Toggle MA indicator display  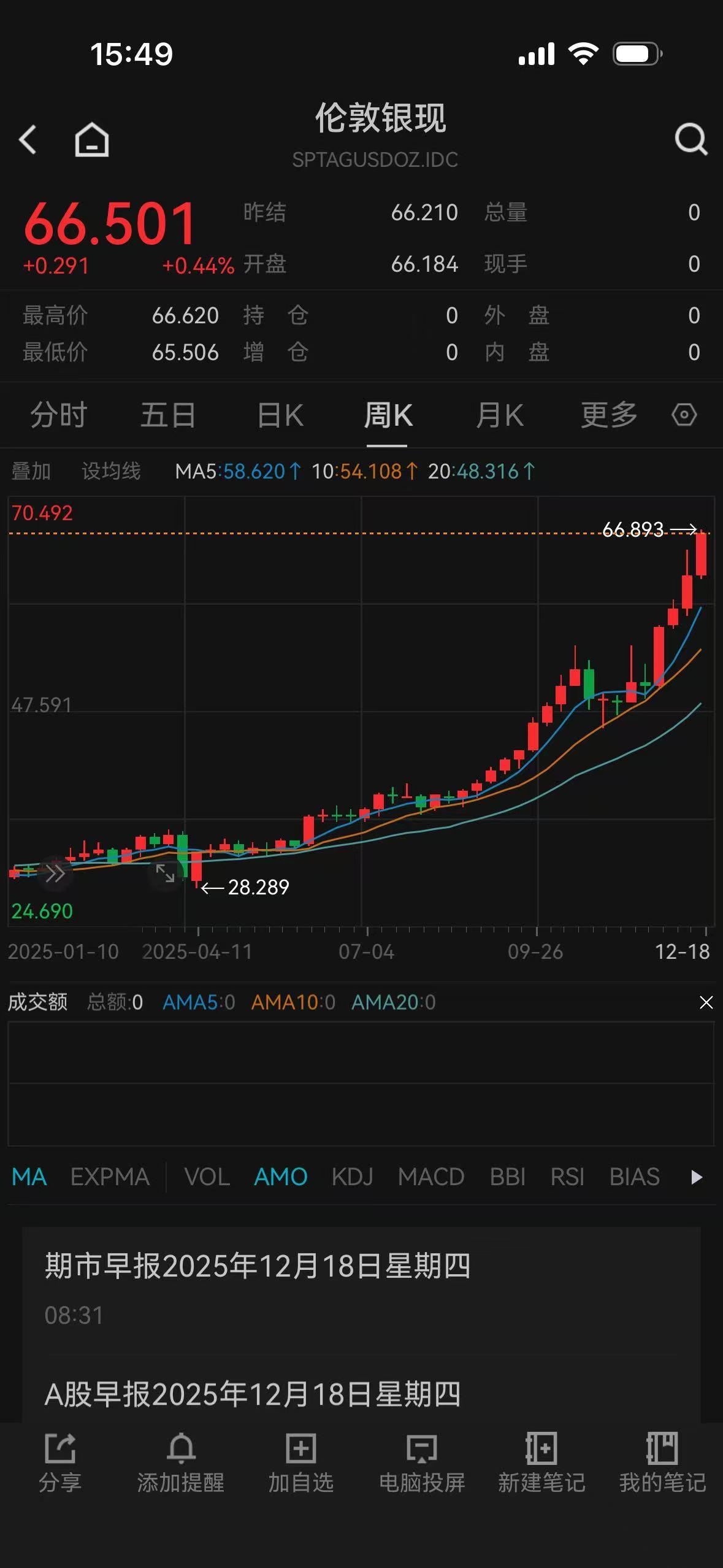point(28,1176)
